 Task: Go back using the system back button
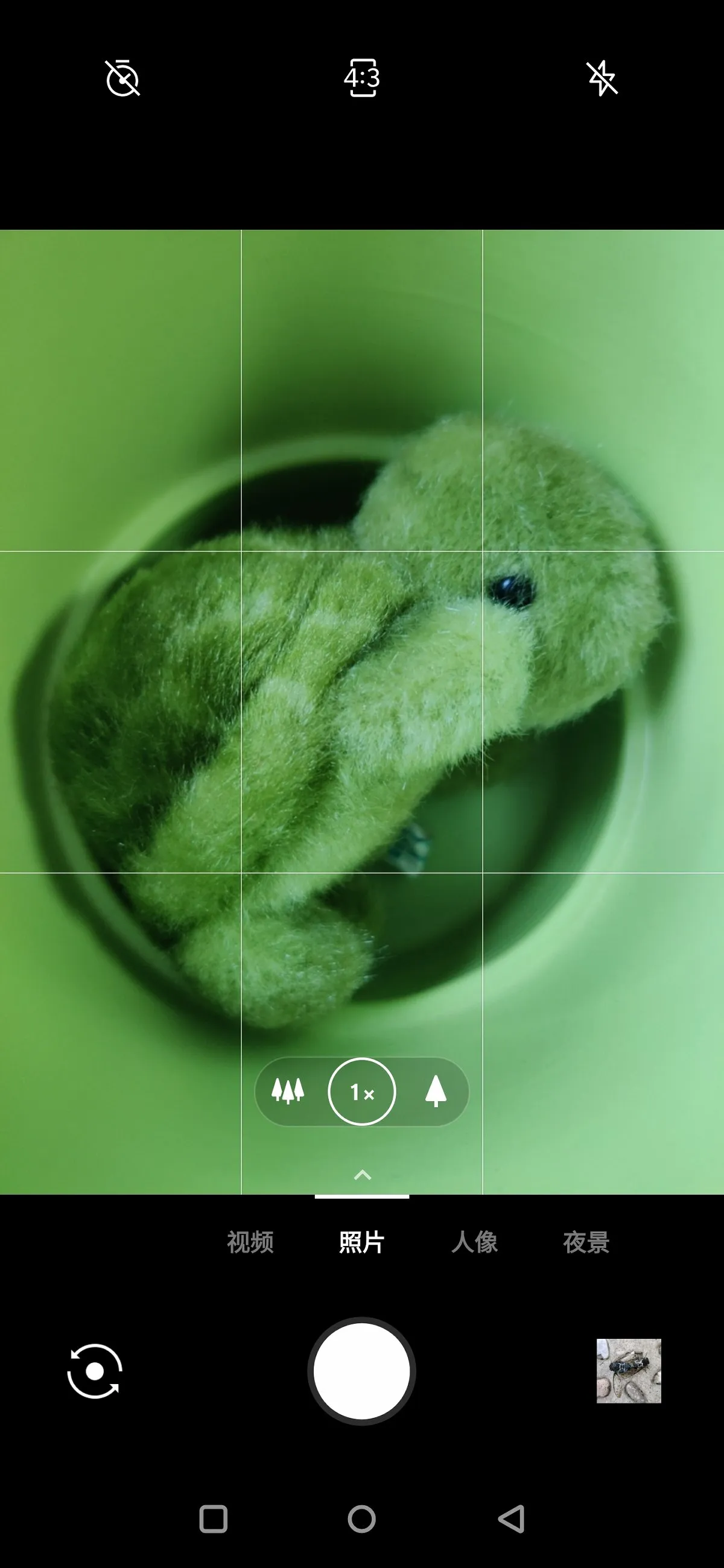click(x=512, y=1519)
